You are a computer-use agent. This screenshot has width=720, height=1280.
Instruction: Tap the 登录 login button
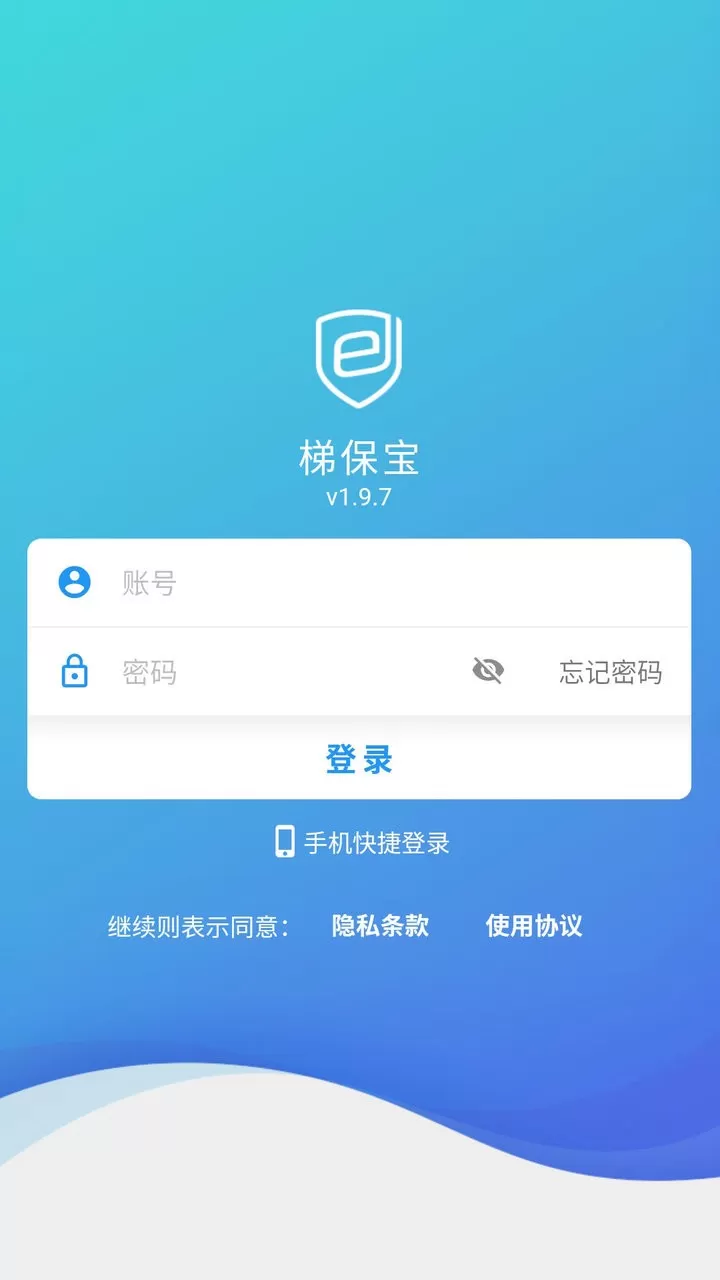(x=359, y=759)
